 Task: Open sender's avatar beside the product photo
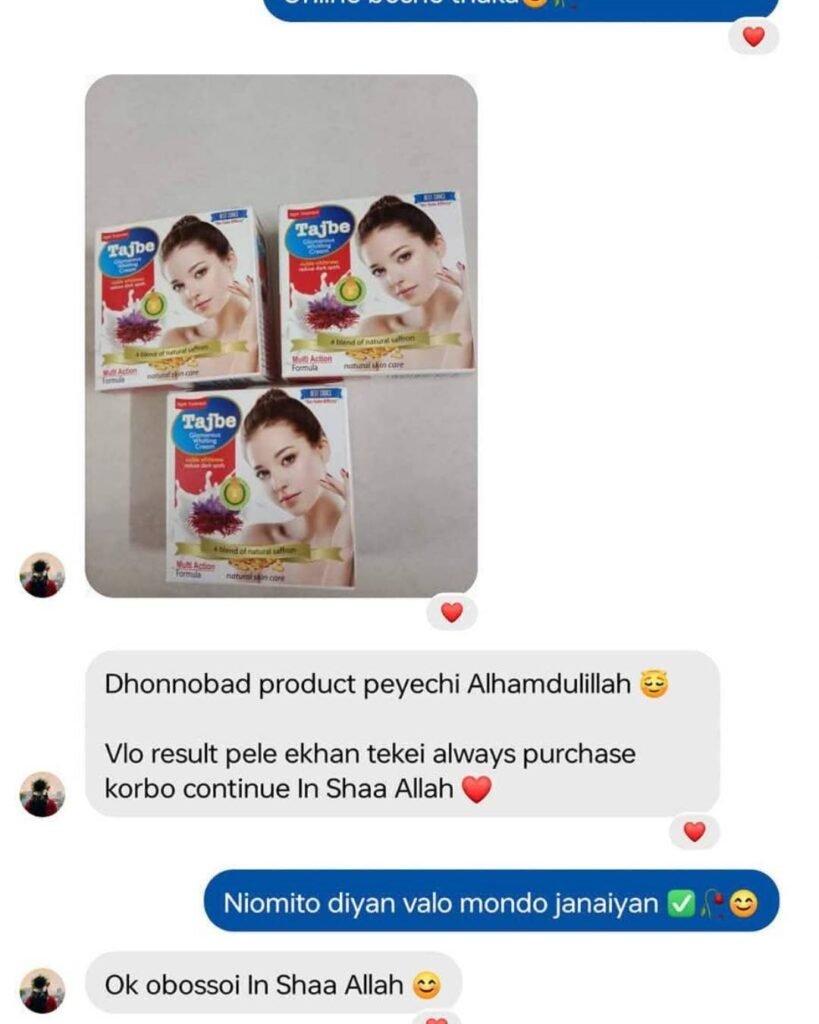(42, 575)
